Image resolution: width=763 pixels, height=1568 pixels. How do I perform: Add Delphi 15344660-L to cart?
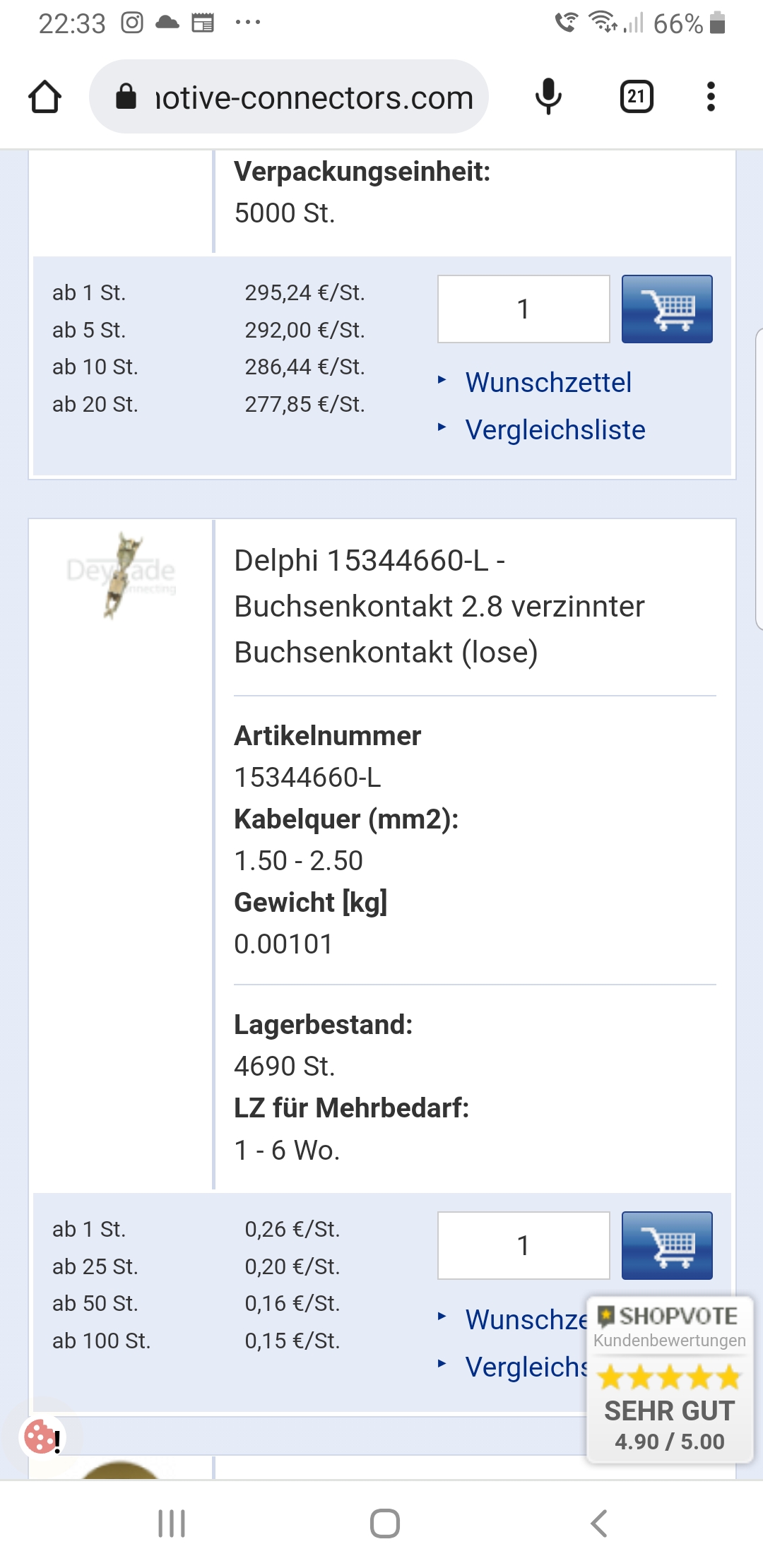pyautogui.click(x=667, y=1246)
